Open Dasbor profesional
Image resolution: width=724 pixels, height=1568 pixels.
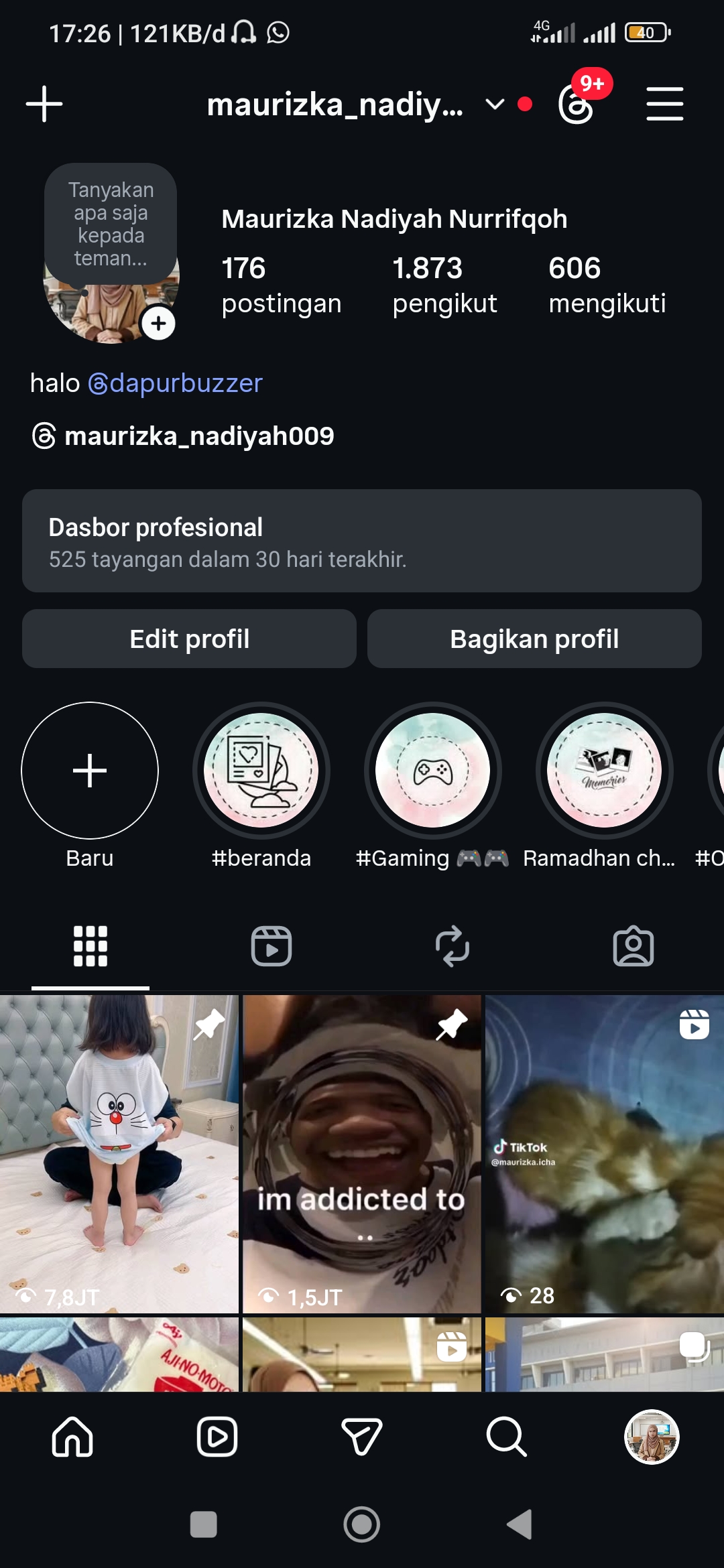[362, 541]
